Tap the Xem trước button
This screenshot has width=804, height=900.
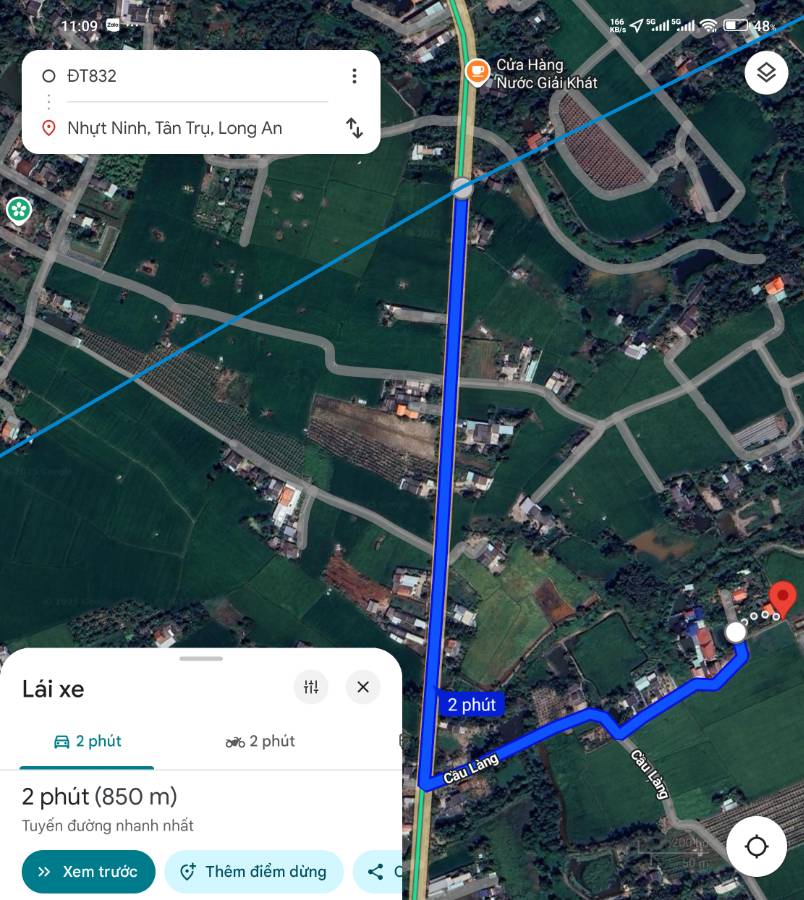coord(88,872)
